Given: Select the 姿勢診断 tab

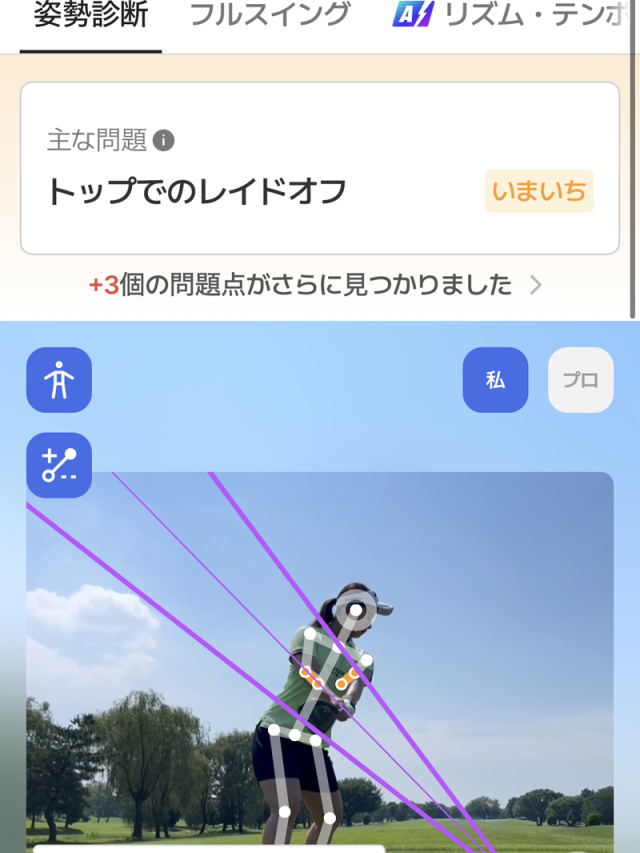Looking at the screenshot, I should coord(90,17).
